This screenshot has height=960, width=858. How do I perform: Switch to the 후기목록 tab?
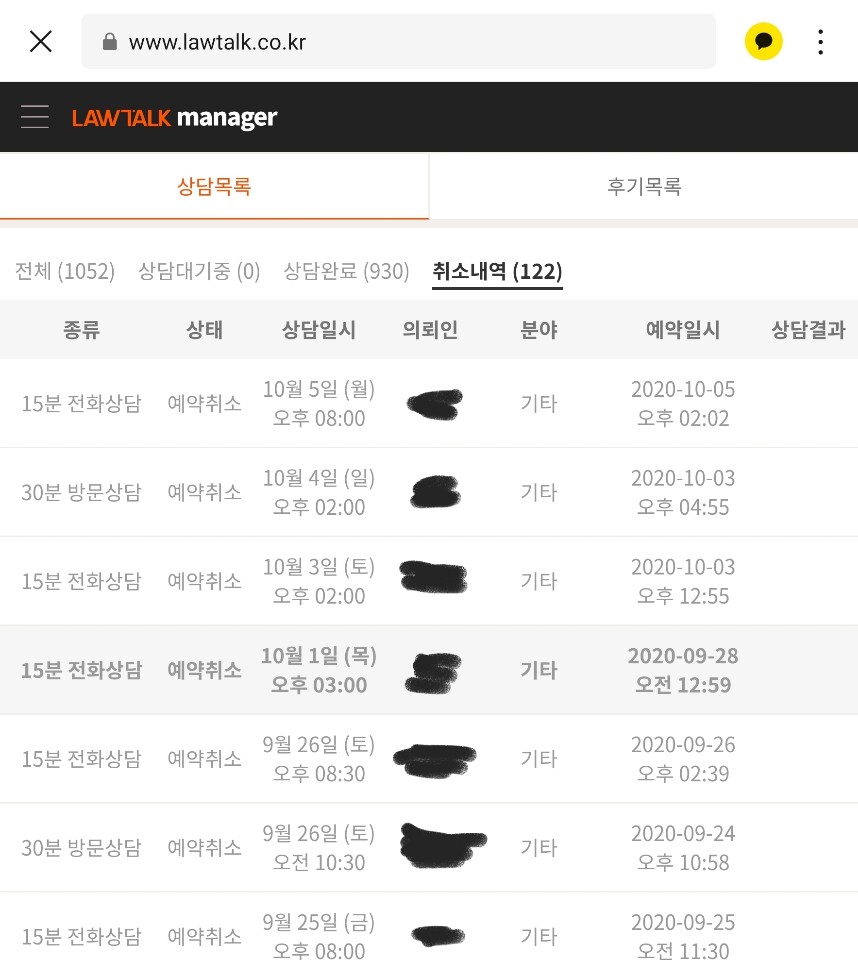point(644,186)
